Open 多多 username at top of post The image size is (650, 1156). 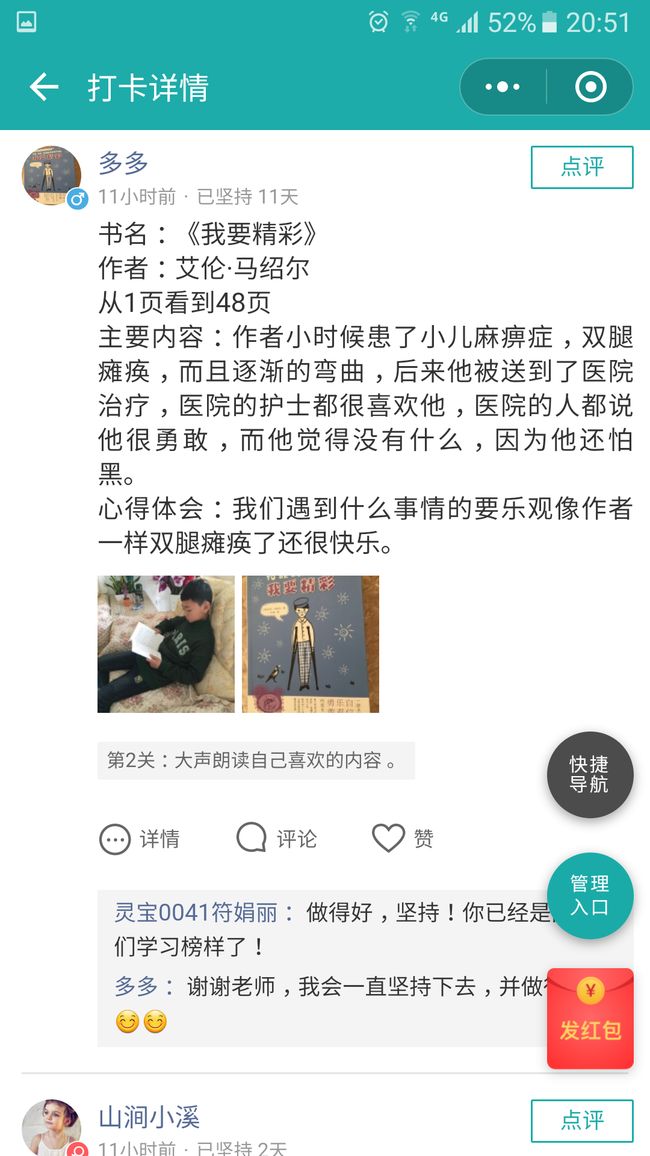coord(124,162)
